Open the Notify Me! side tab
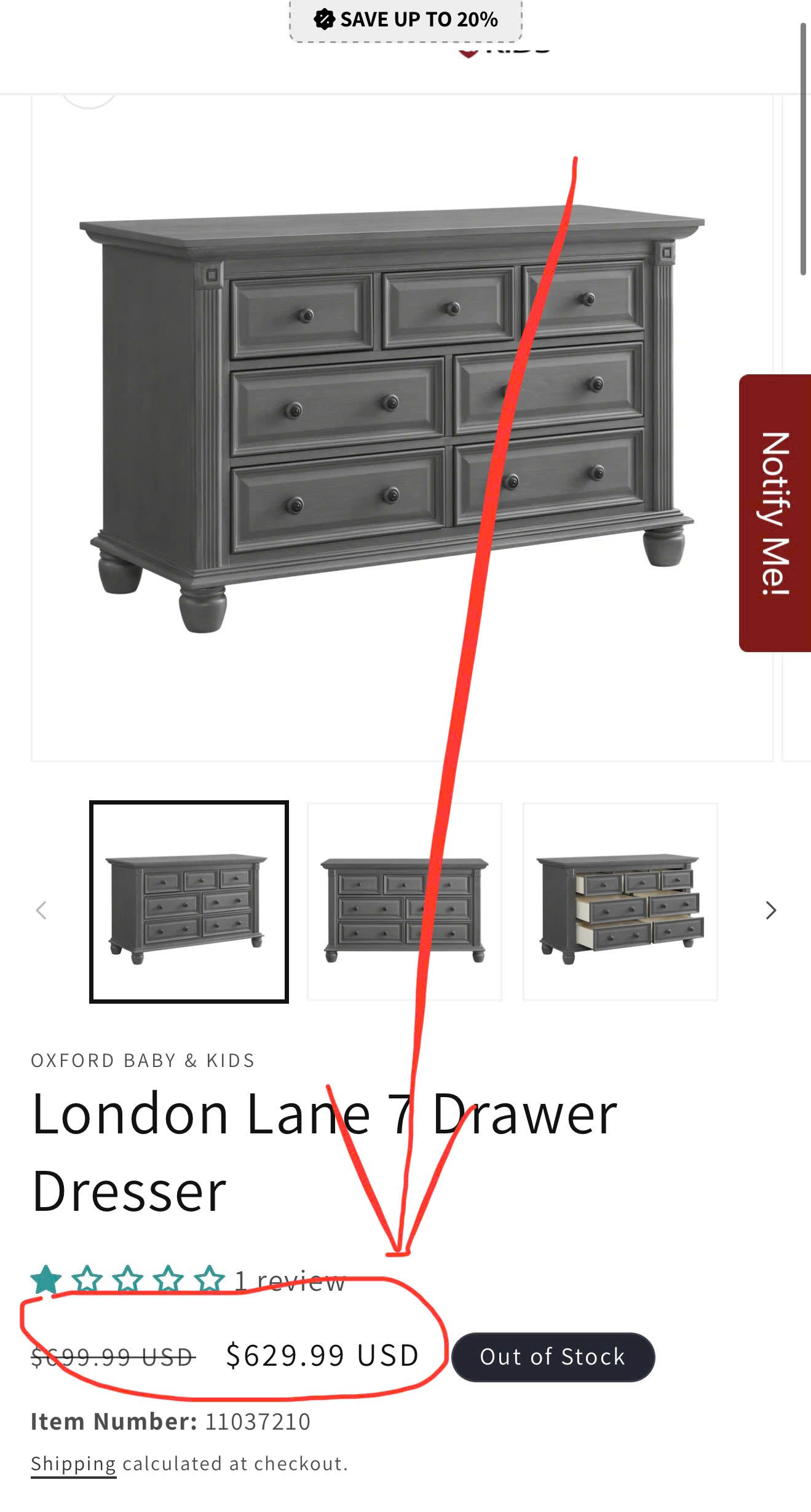The width and height of the screenshot is (811, 1512). tap(775, 513)
